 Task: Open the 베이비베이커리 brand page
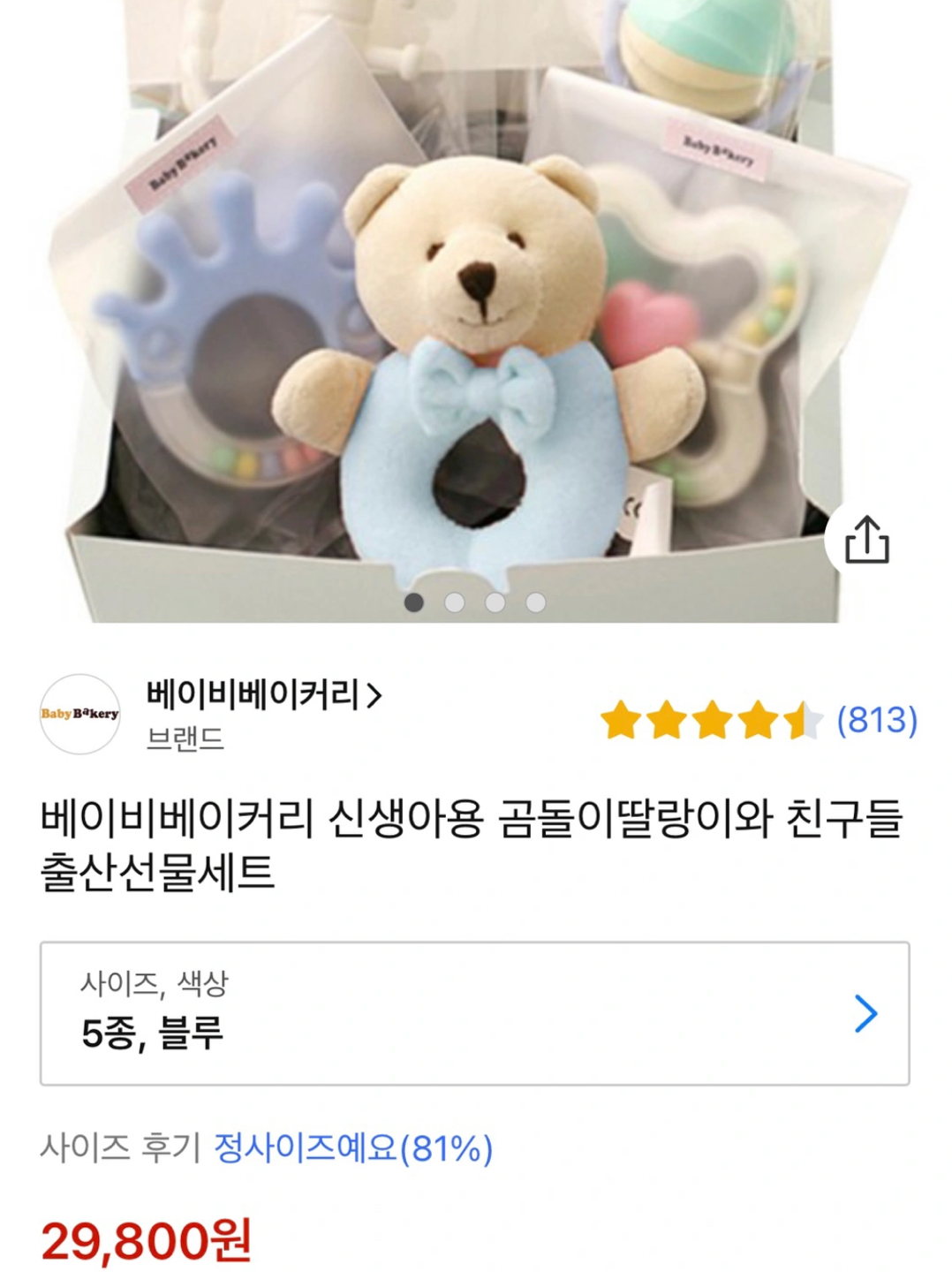pos(263,695)
